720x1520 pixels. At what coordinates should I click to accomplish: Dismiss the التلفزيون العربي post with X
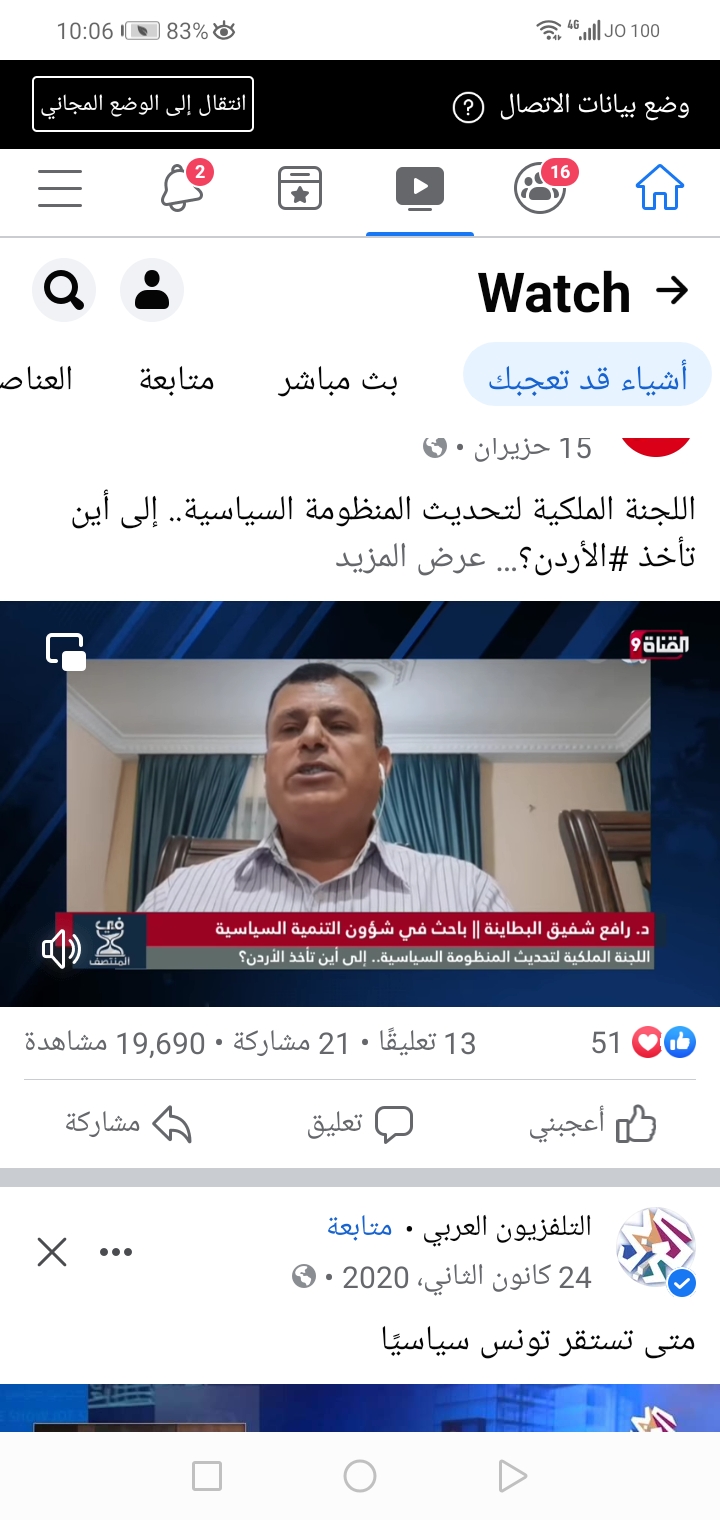pos(52,1252)
